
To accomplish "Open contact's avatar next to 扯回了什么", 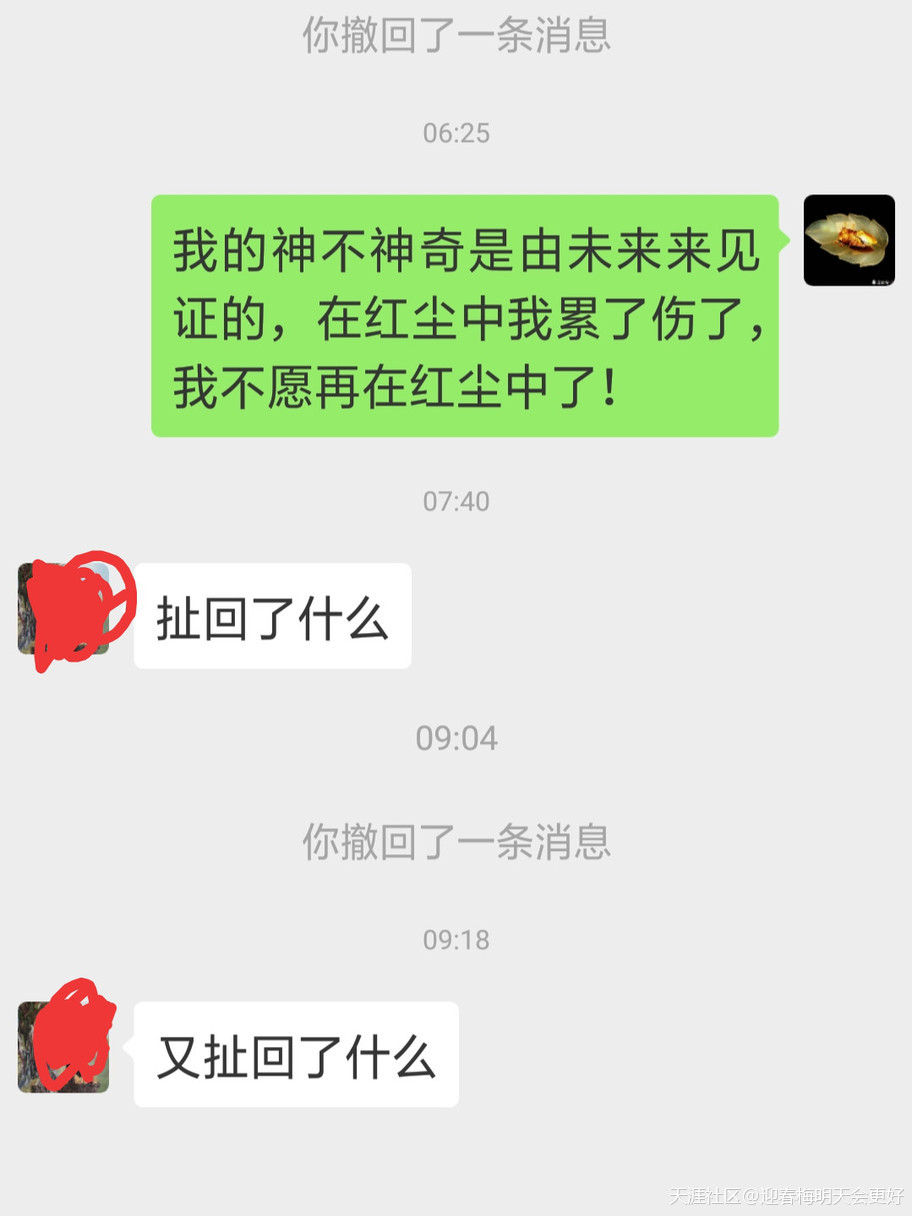I will coord(63,608).
